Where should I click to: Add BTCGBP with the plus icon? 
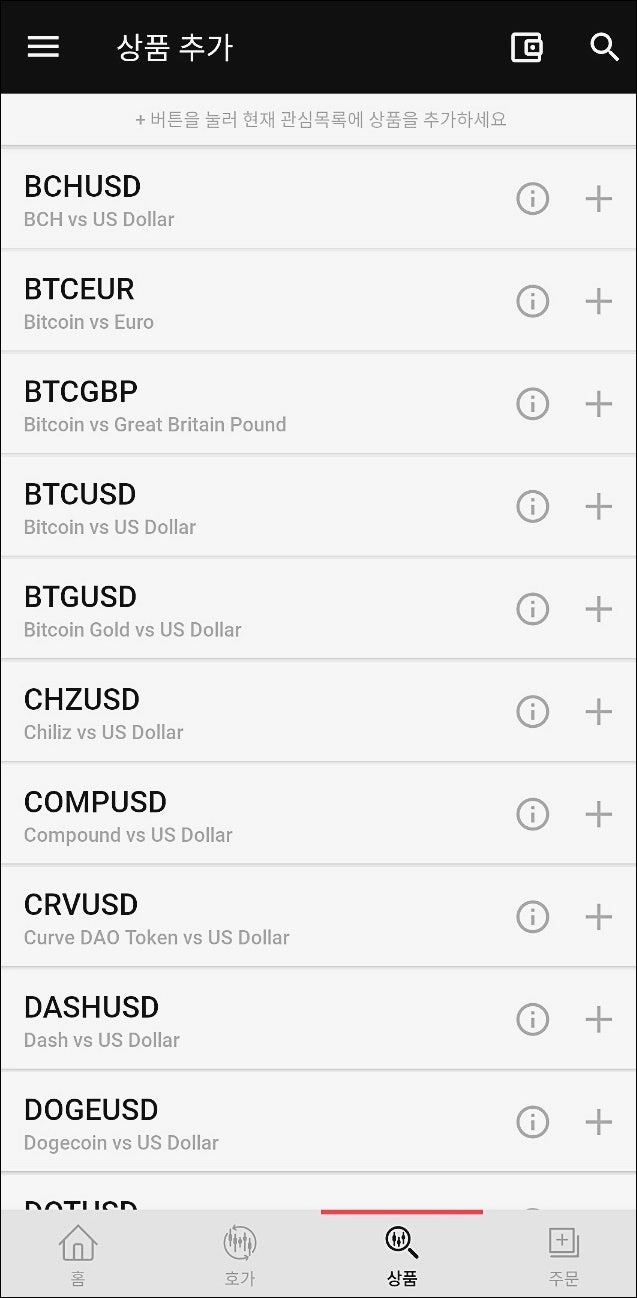(x=598, y=404)
